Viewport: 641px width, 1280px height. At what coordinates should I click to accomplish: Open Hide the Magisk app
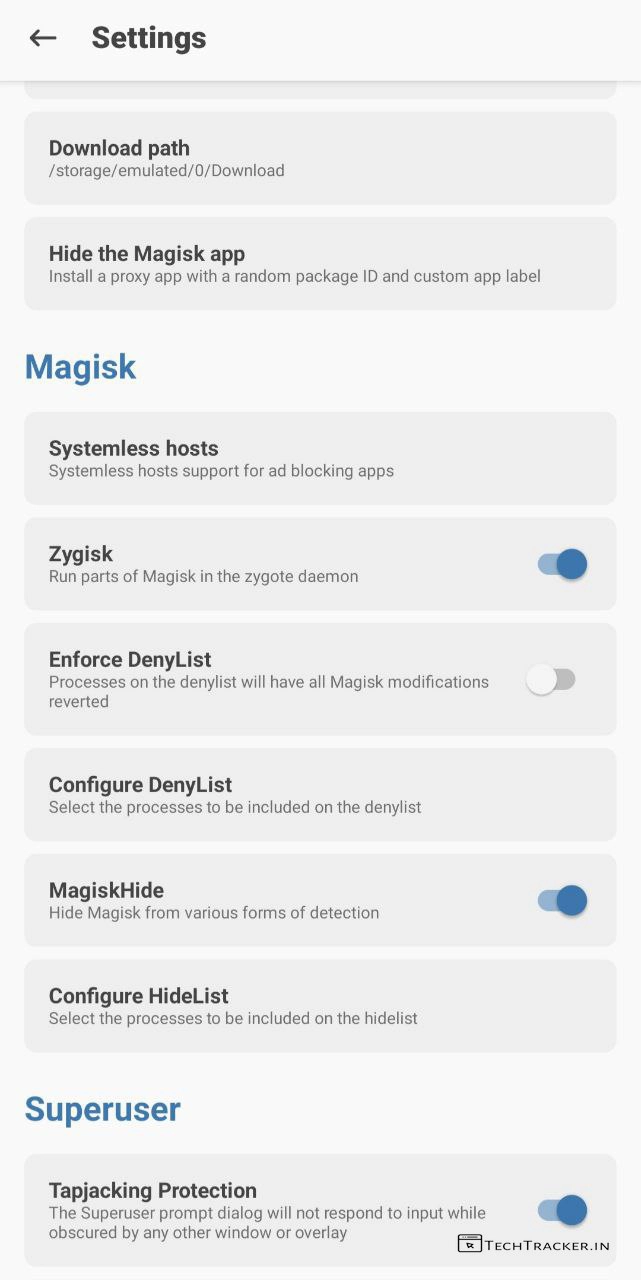click(x=320, y=264)
